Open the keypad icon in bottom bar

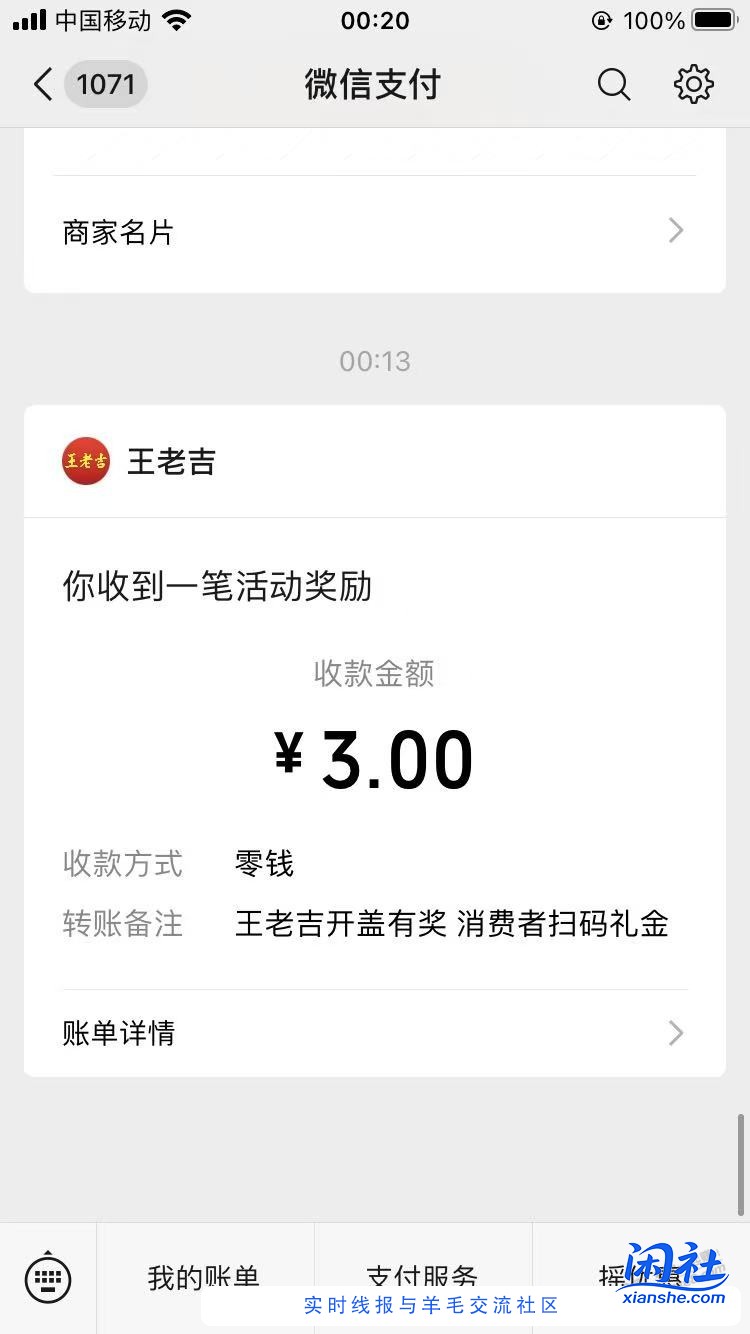(x=47, y=1278)
